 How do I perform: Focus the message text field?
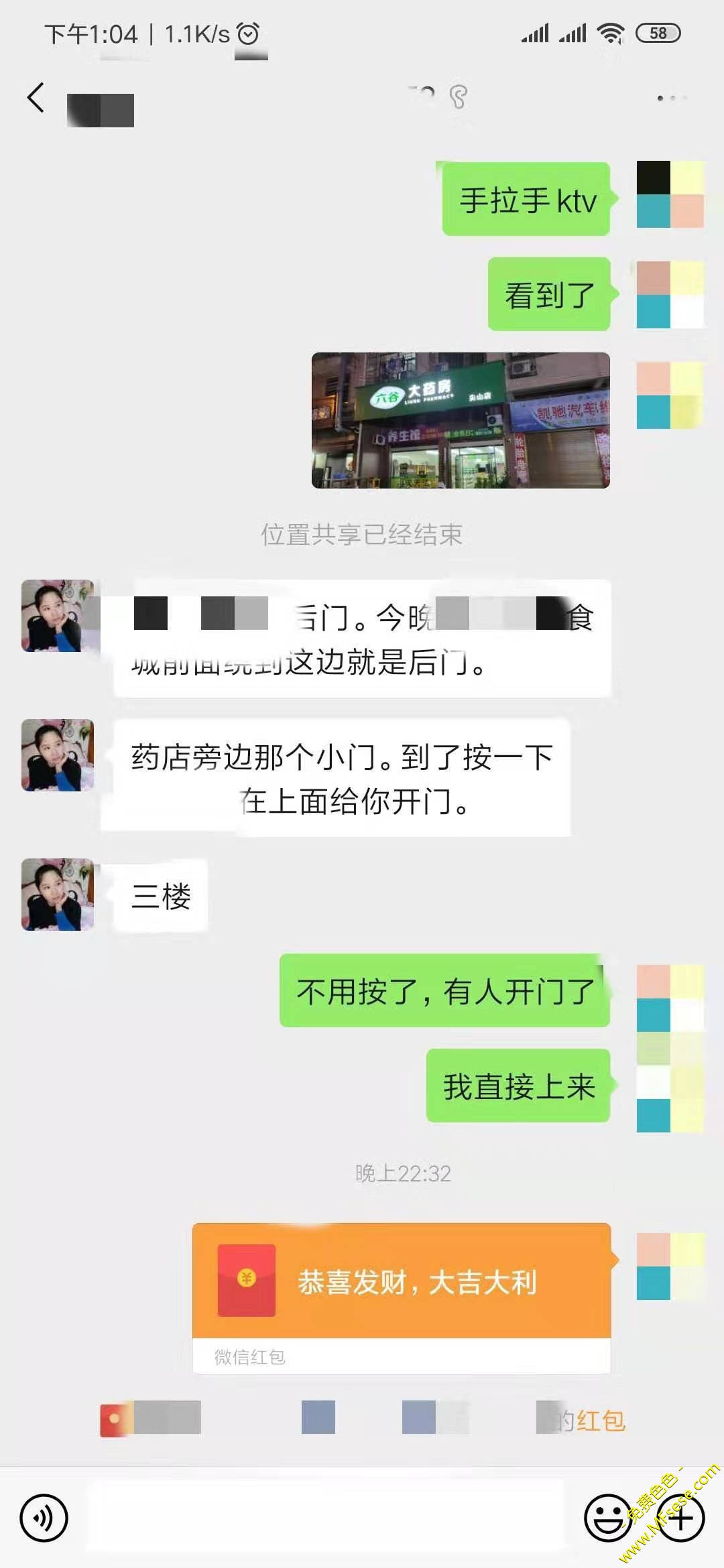325,1517
